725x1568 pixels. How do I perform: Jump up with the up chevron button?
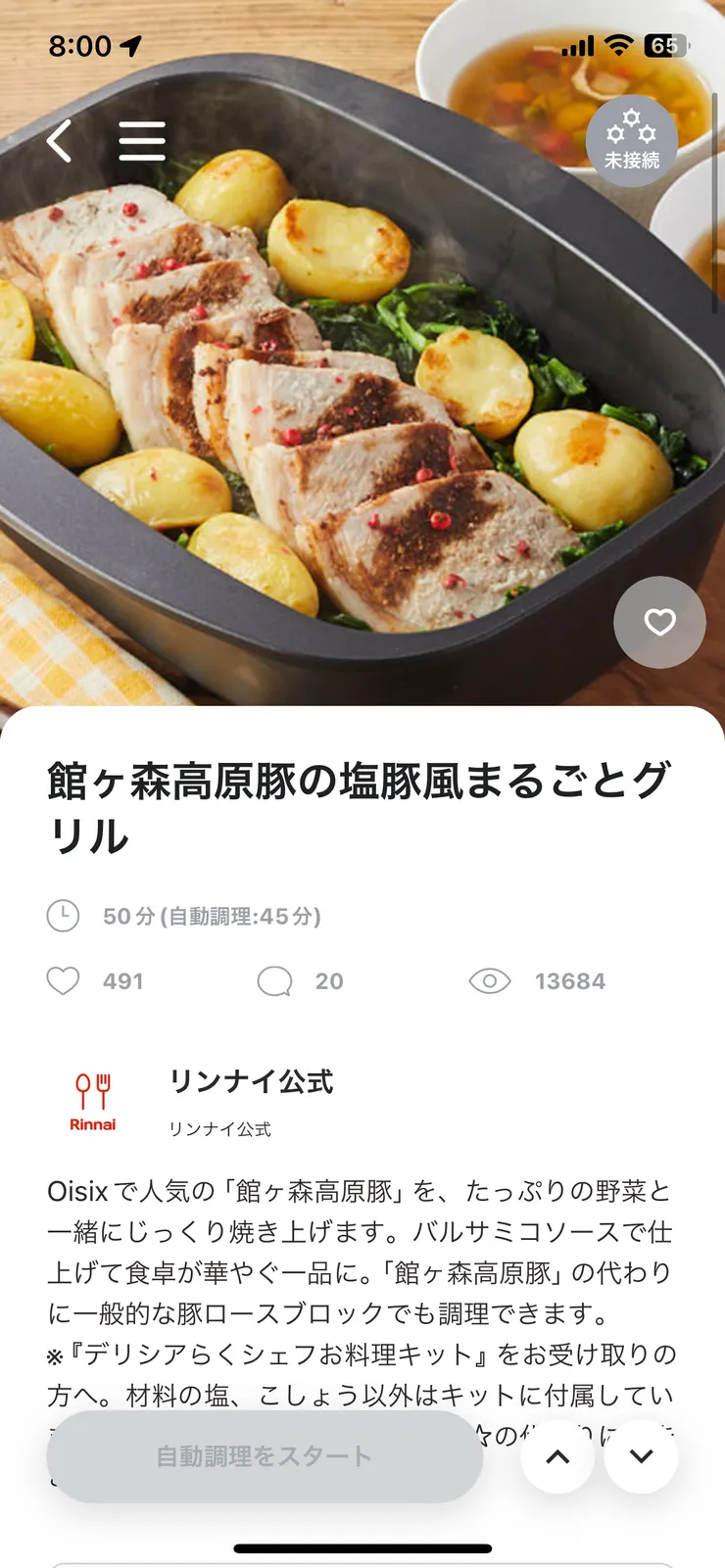[x=557, y=1456]
